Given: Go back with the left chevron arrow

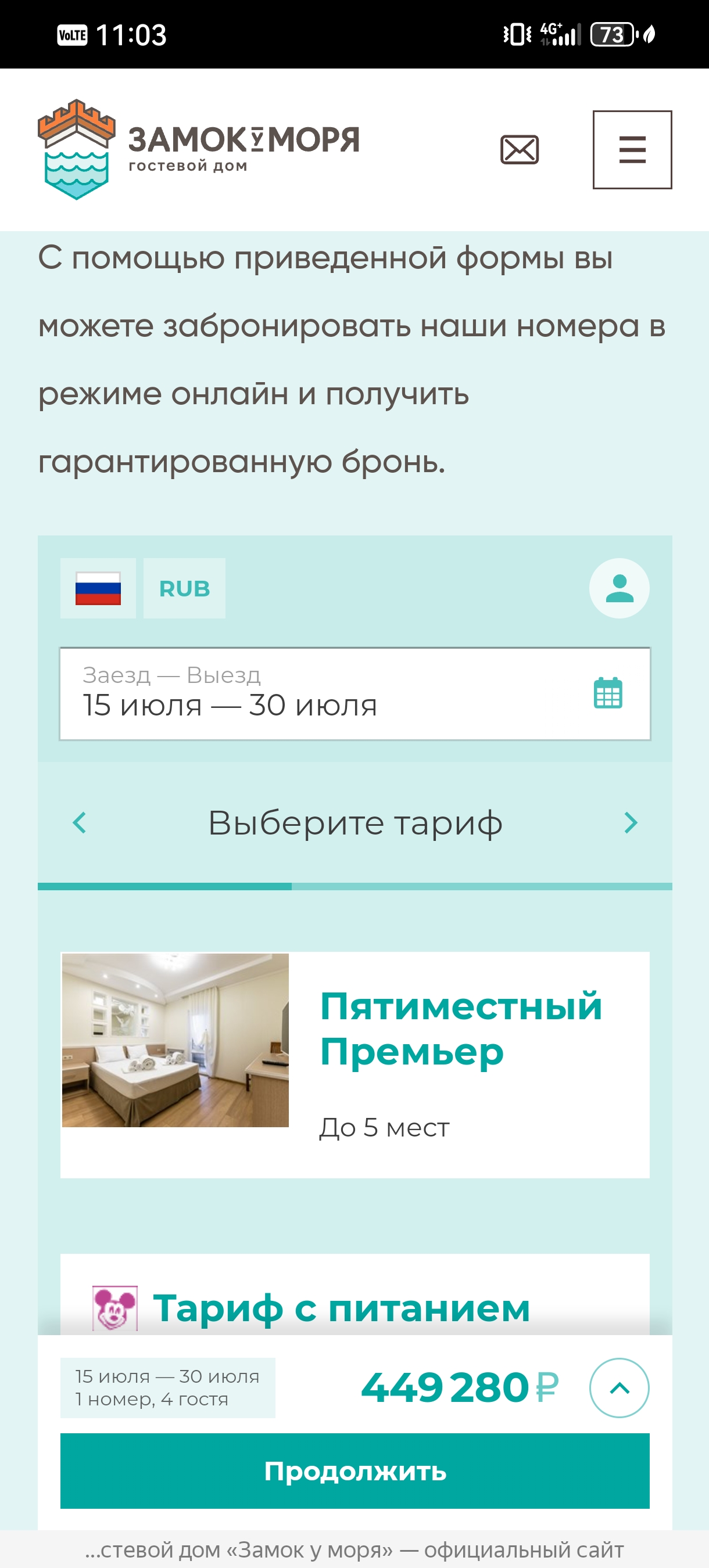Looking at the screenshot, I should pos(79,822).
